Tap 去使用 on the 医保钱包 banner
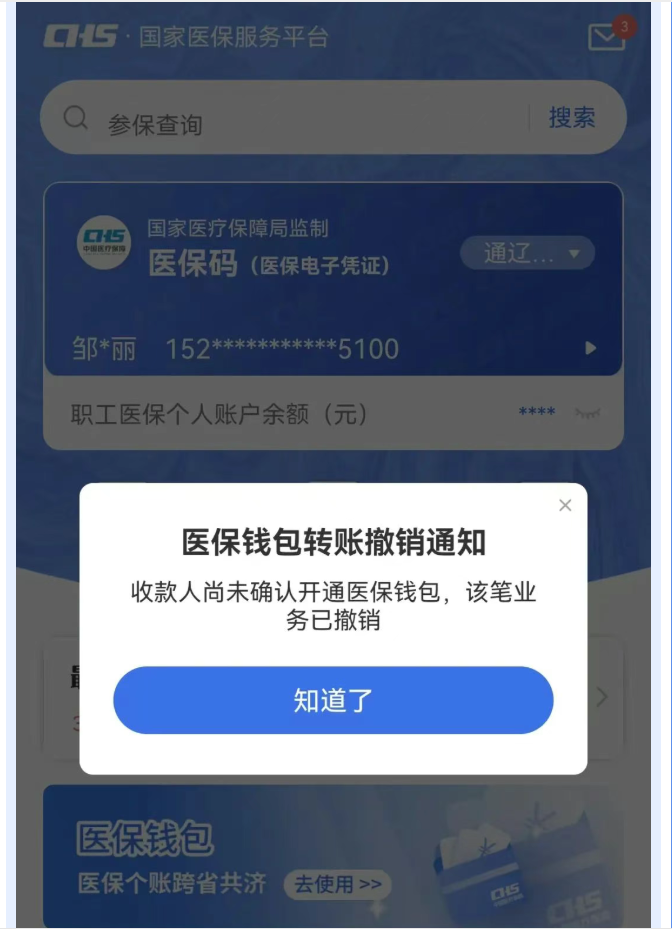Screen dimensions: 672x942 pos(338,884)
